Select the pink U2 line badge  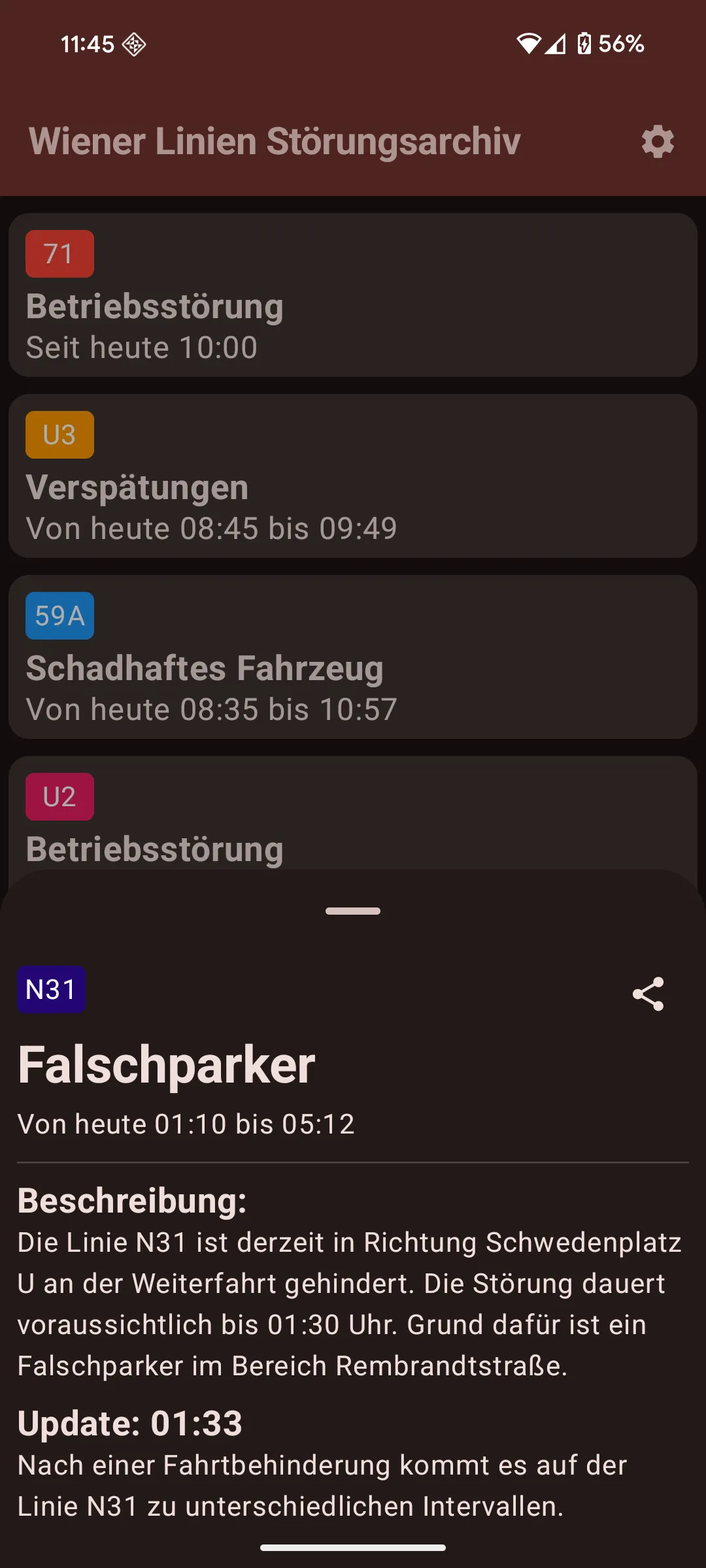[x=59, y=796]
